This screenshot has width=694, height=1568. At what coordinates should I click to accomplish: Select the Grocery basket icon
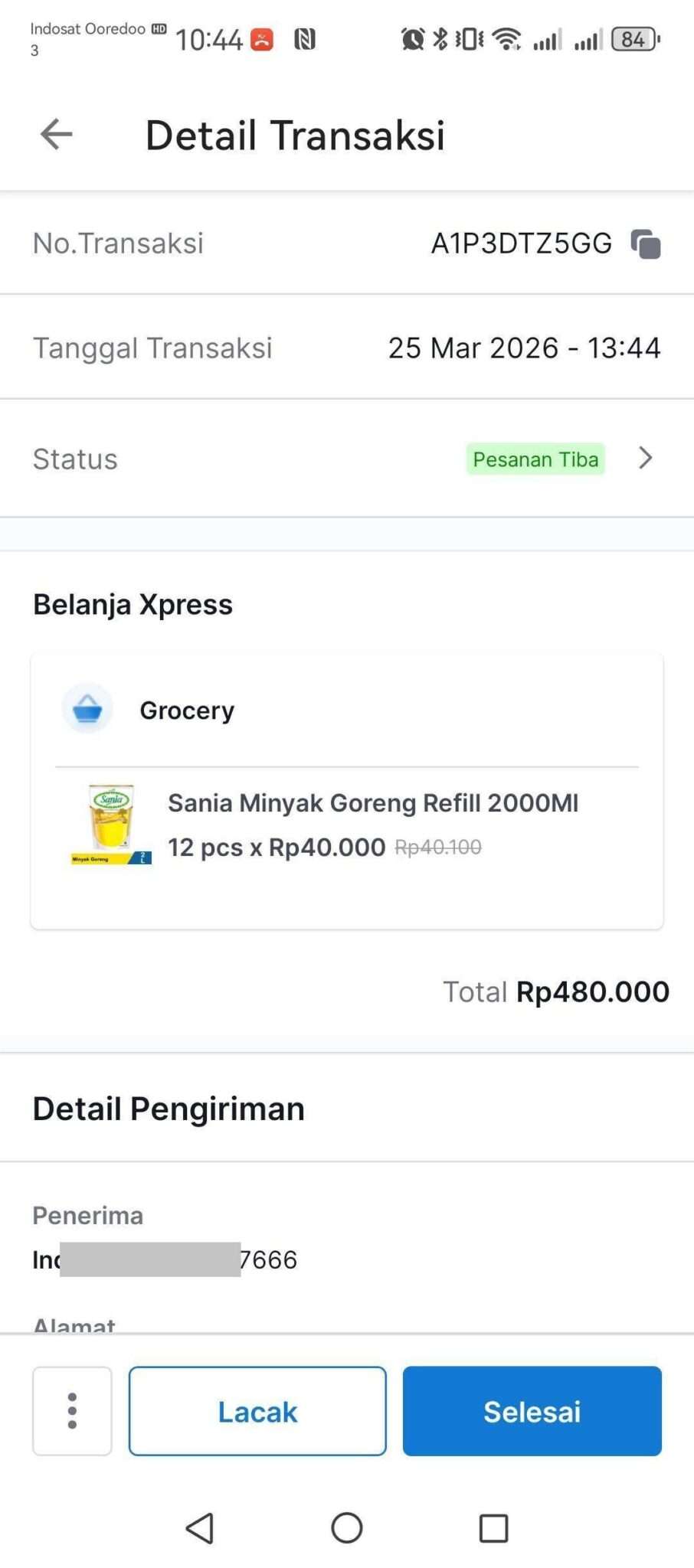coord(87,708)
